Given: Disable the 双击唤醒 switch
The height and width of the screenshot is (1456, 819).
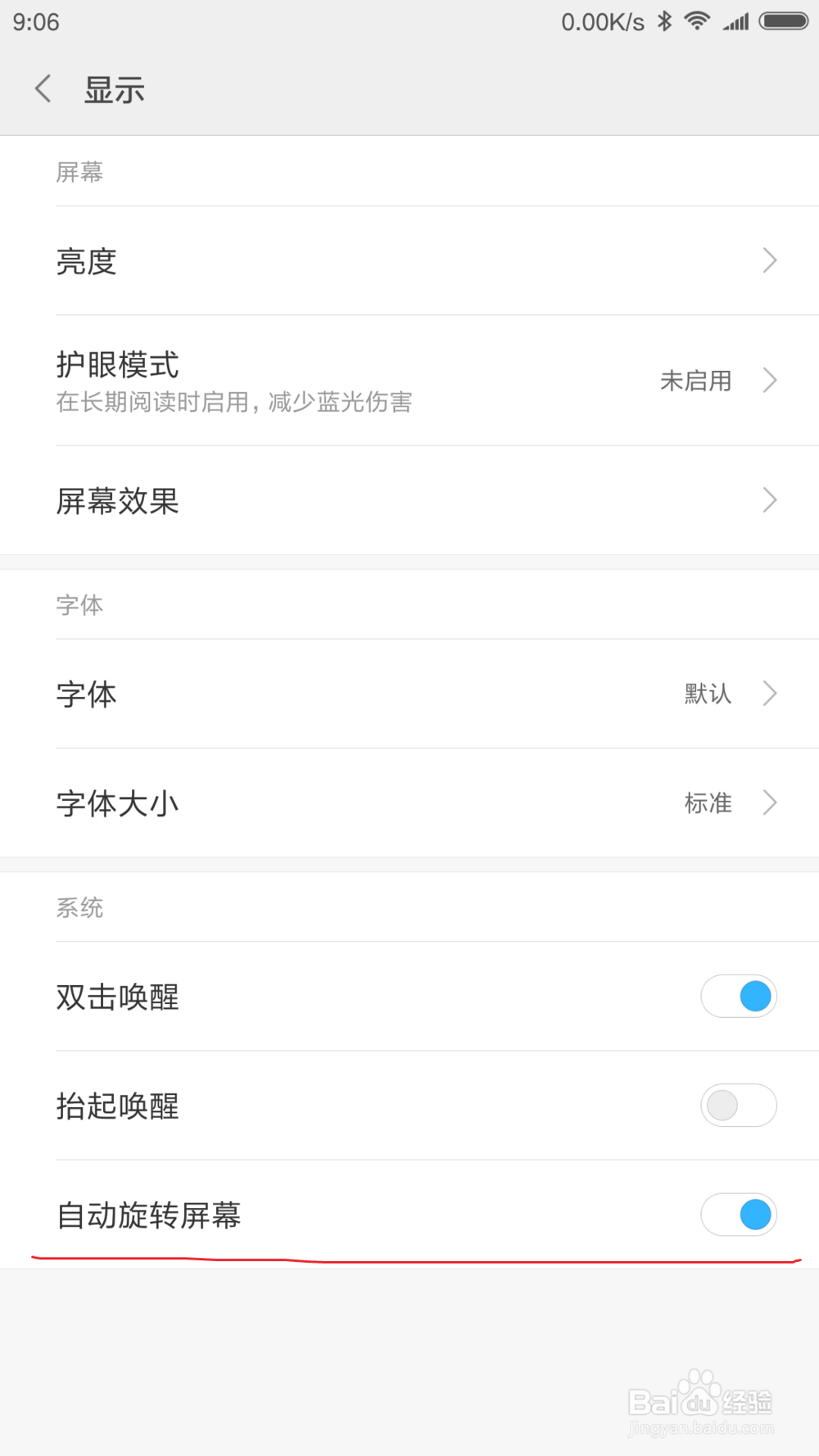Looking at the screenshot, I should click(x=739, y=996).
